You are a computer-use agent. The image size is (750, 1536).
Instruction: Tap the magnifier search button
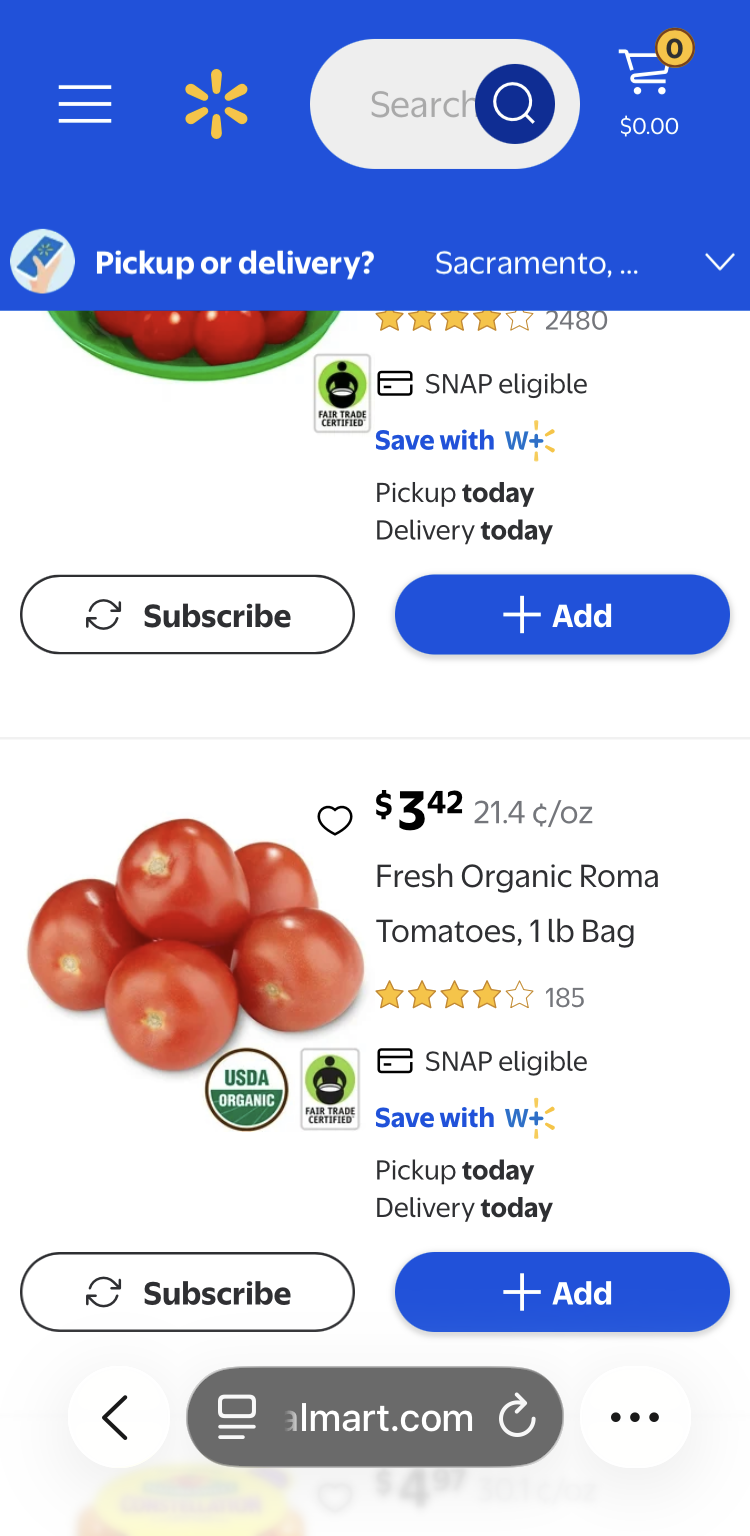tap(515, 104)
